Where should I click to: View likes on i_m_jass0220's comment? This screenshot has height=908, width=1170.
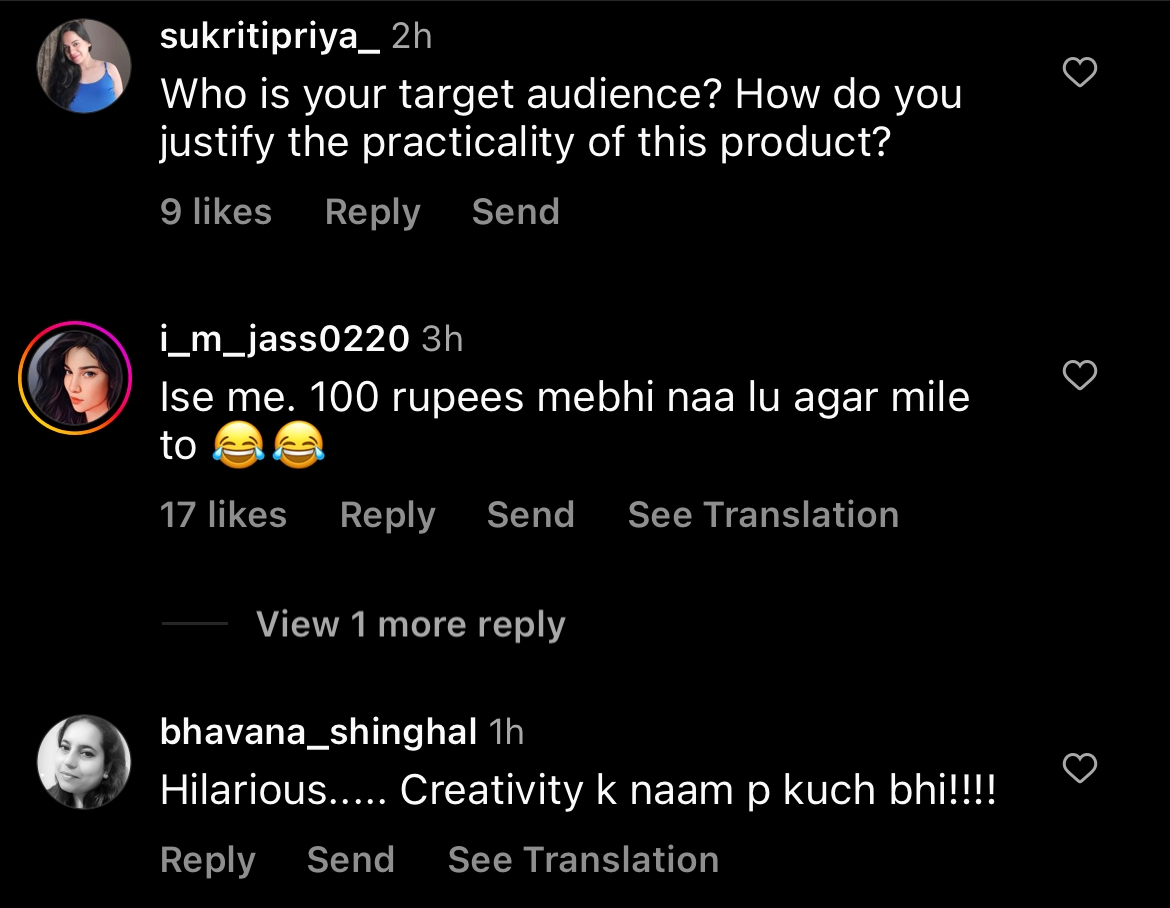(223, 515)
